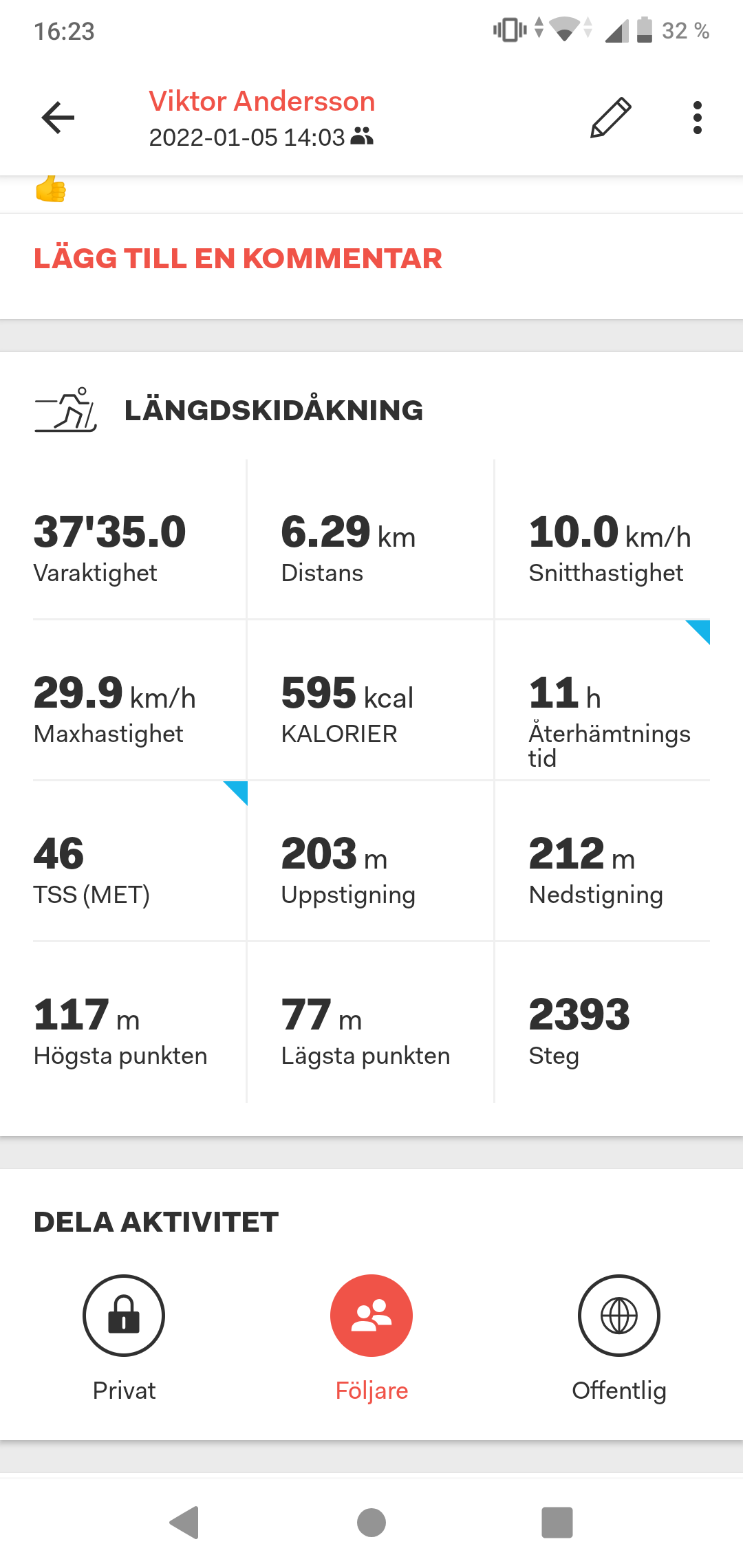Open the three-dot overflow menu
The image size is (743, 1568).
click(698, 118)
